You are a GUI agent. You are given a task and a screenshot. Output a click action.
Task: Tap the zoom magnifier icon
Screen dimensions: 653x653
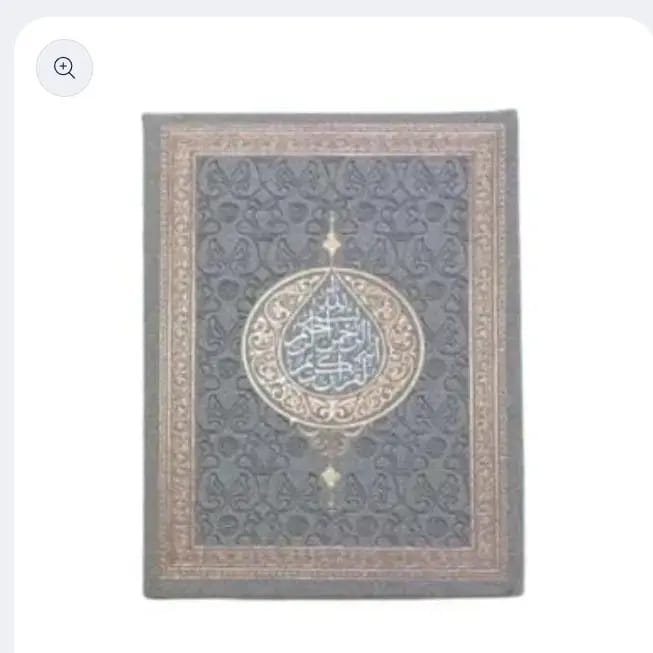point(65,68)
